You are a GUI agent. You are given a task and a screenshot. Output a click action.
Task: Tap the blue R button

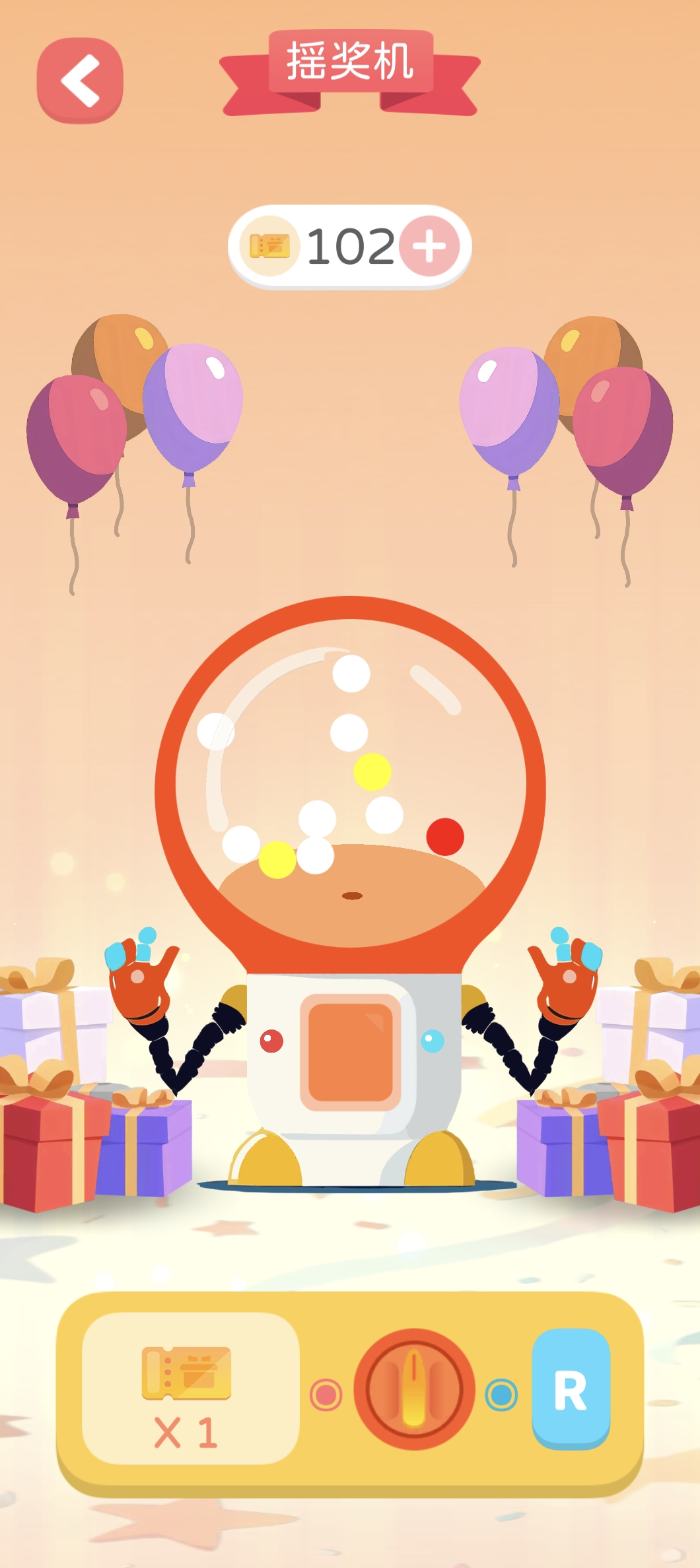pyautogui.click(x=571, y=1388)
